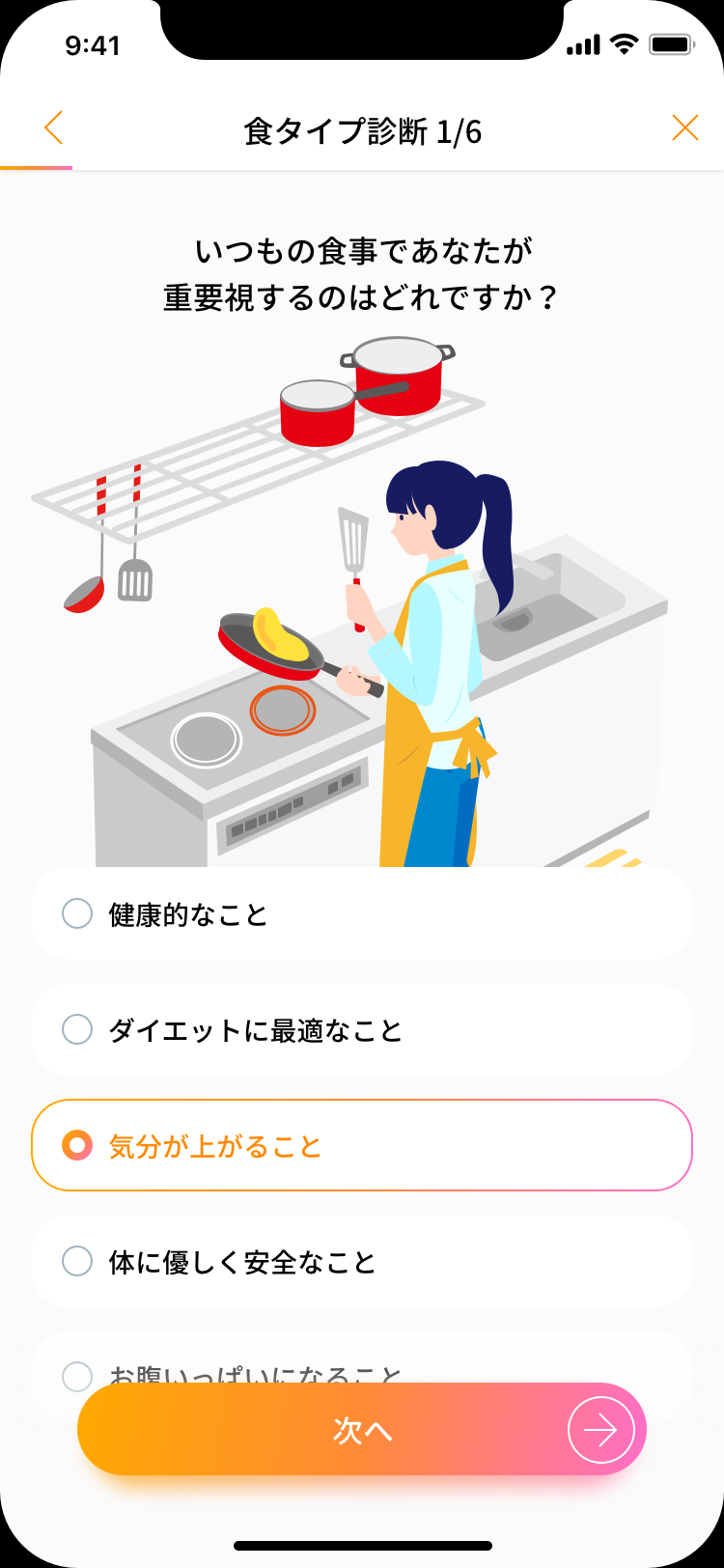Close the 食タイプ診断 quiz

[x=684, y=127]
